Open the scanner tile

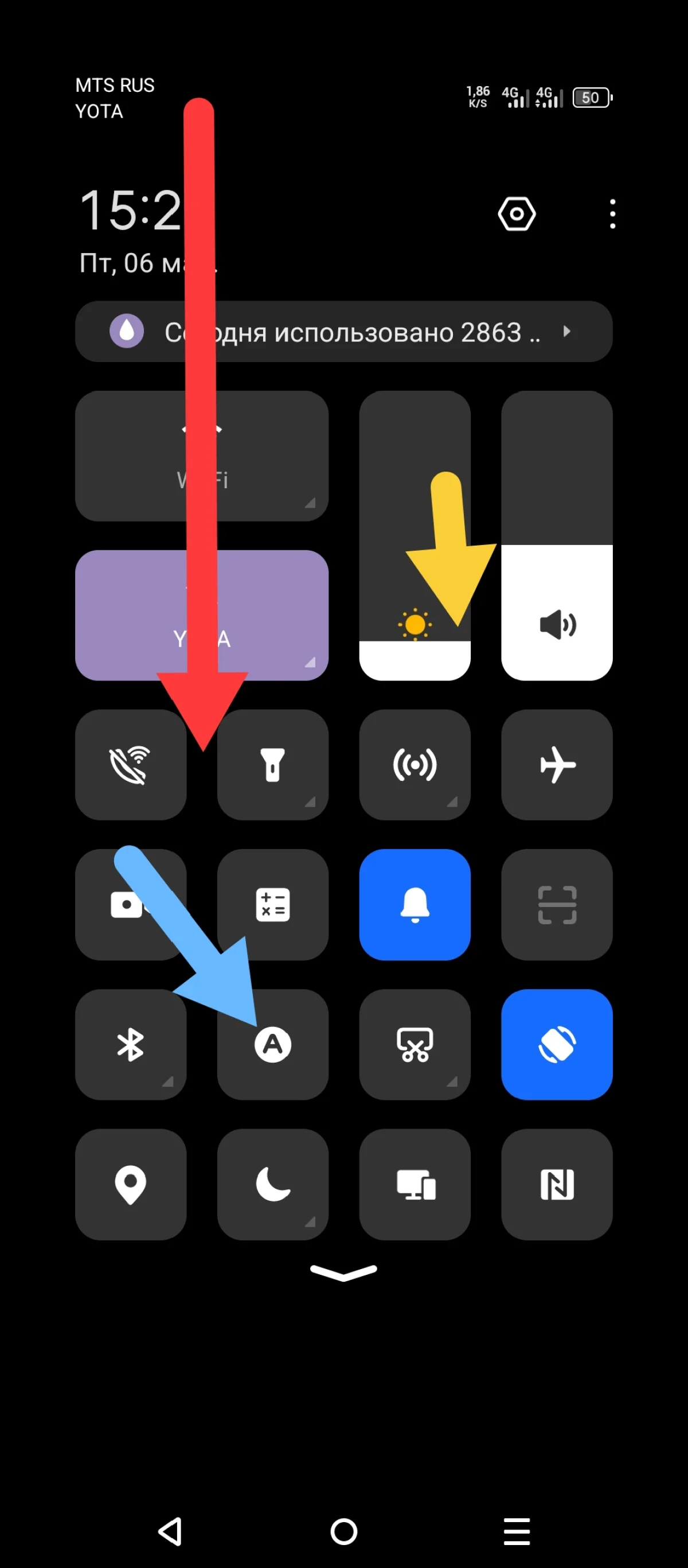point(557,905)
